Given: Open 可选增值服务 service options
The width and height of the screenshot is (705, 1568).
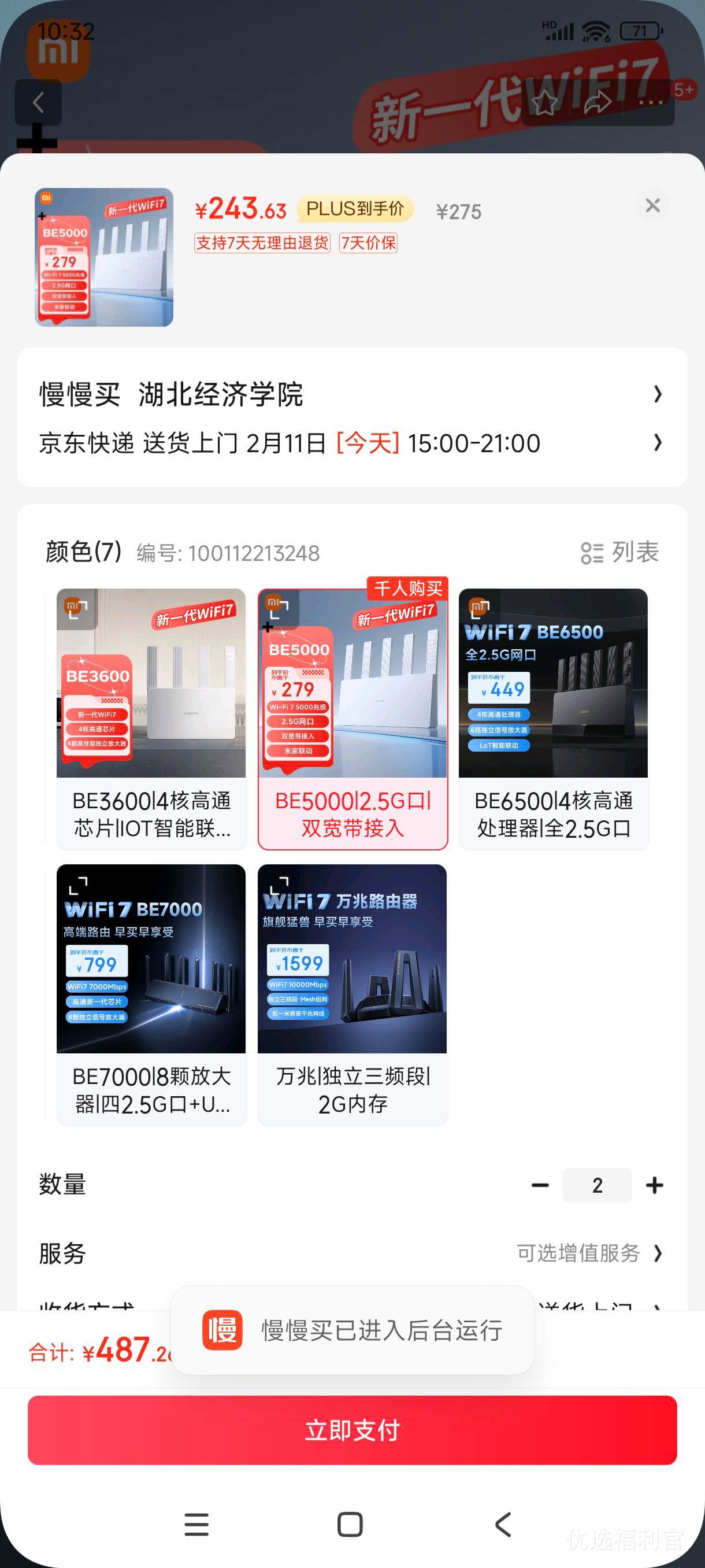Looking at the screenshot, I should pyautogui.click(x=588, y=1253).
